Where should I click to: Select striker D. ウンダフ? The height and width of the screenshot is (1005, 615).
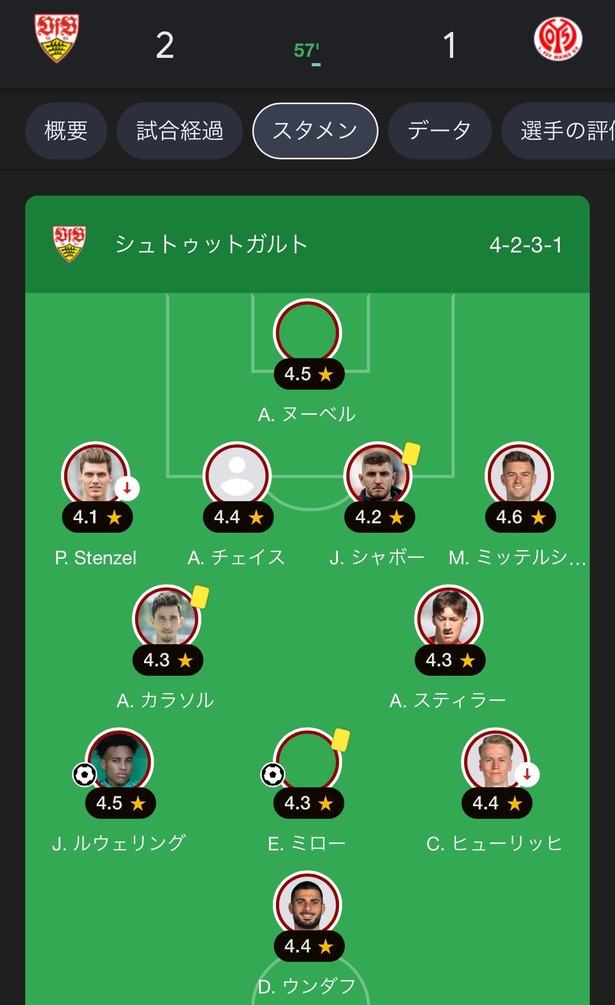click(308, 933)
